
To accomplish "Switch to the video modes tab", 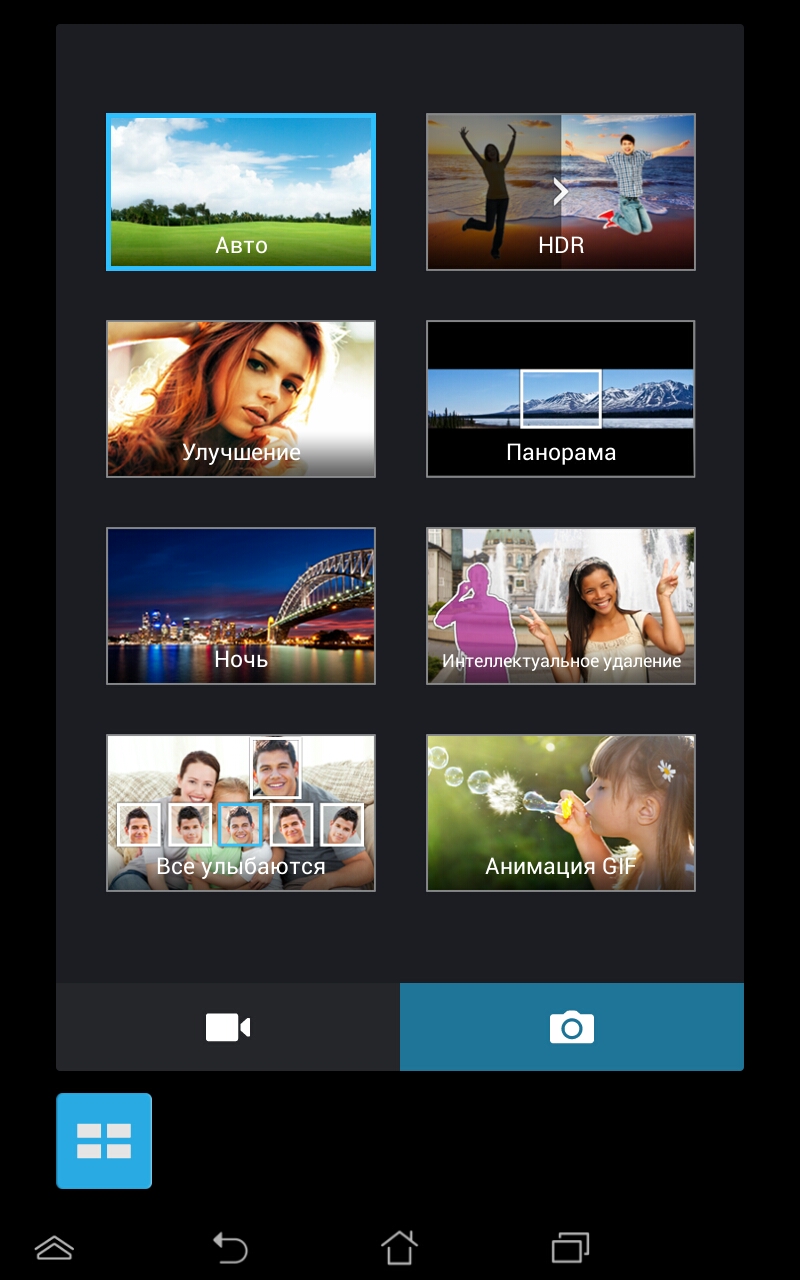I will point(228,1027).
